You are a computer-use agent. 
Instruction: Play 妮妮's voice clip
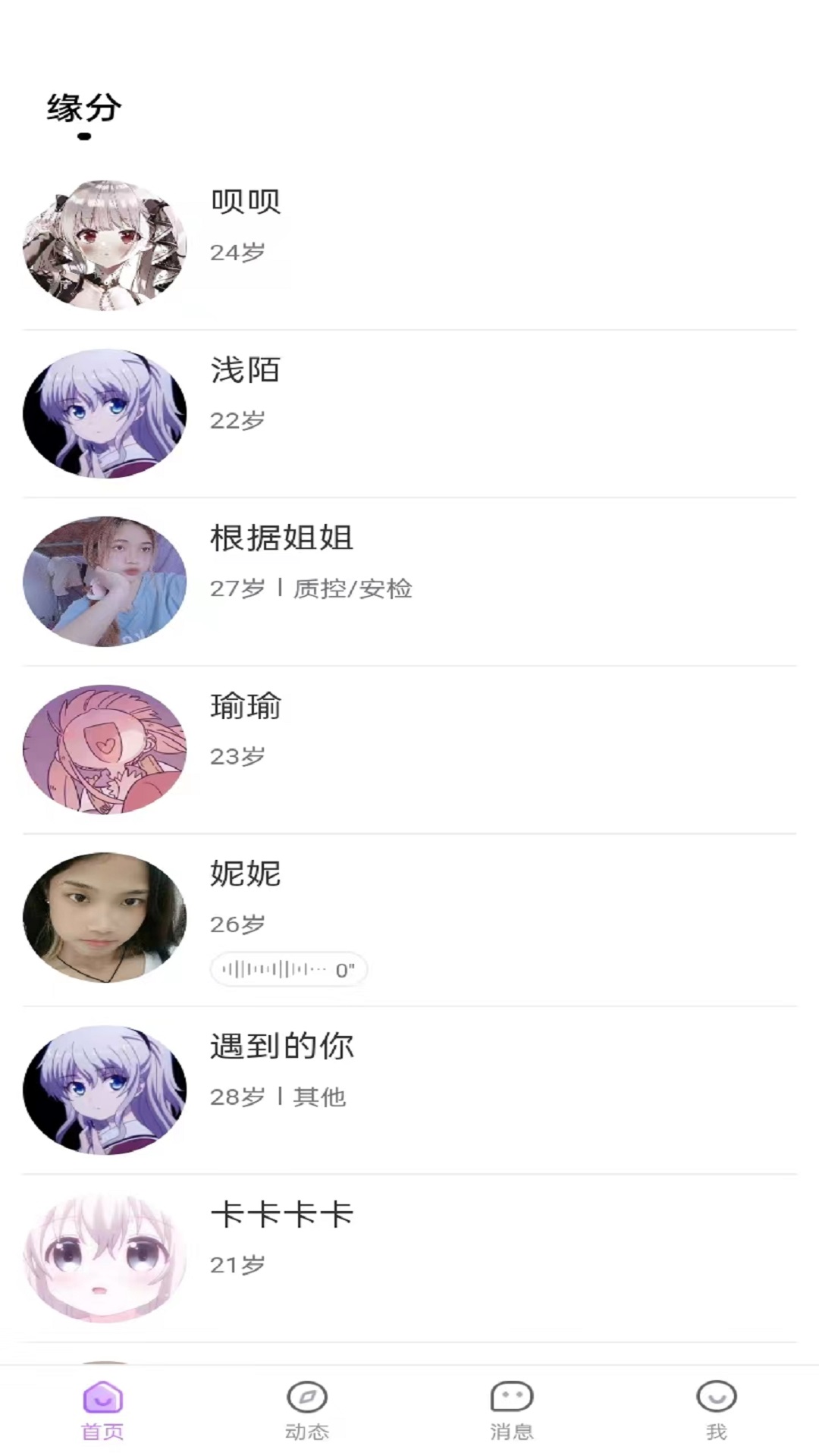[288, 969]
